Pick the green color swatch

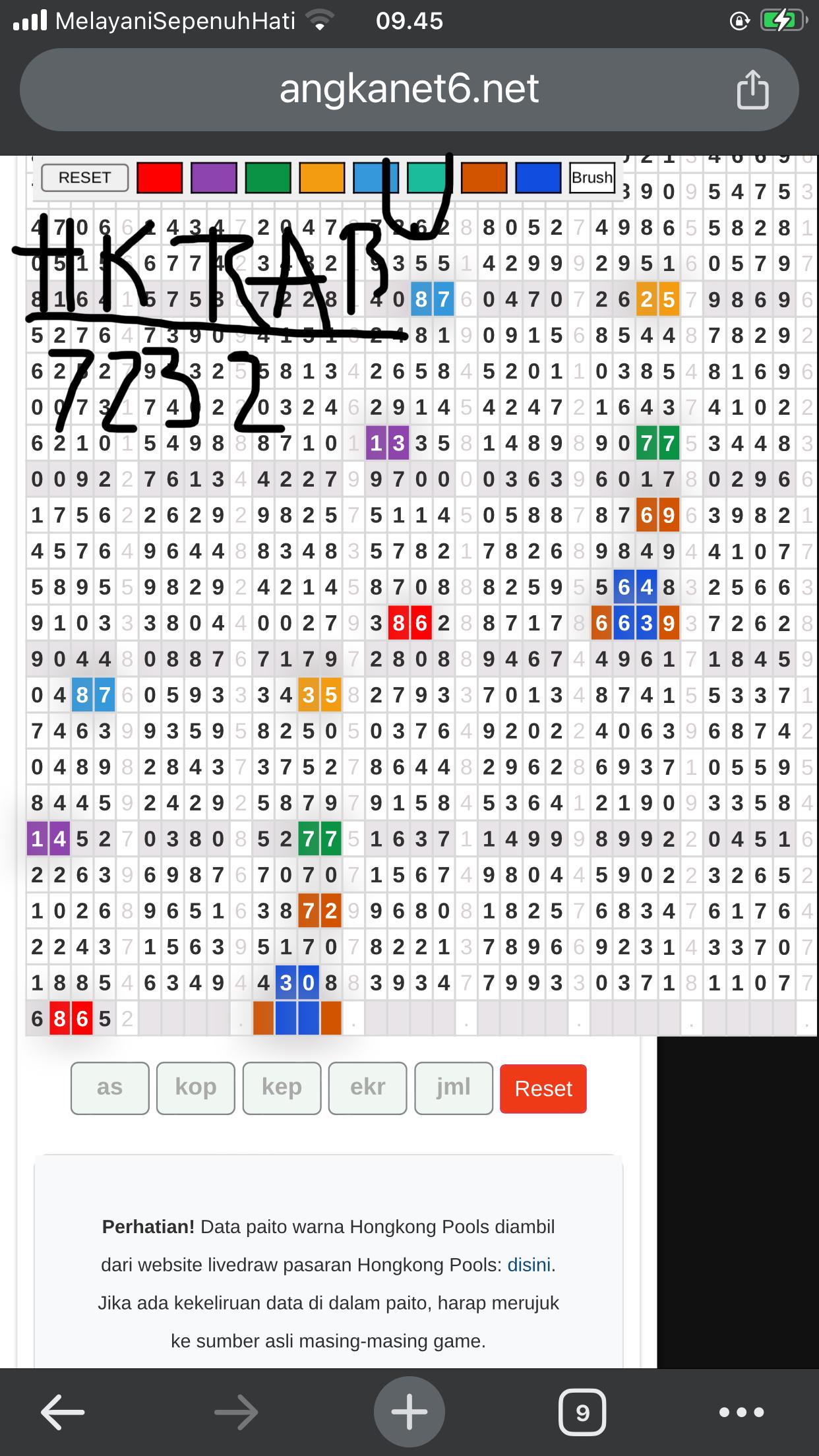pos(268,178)
